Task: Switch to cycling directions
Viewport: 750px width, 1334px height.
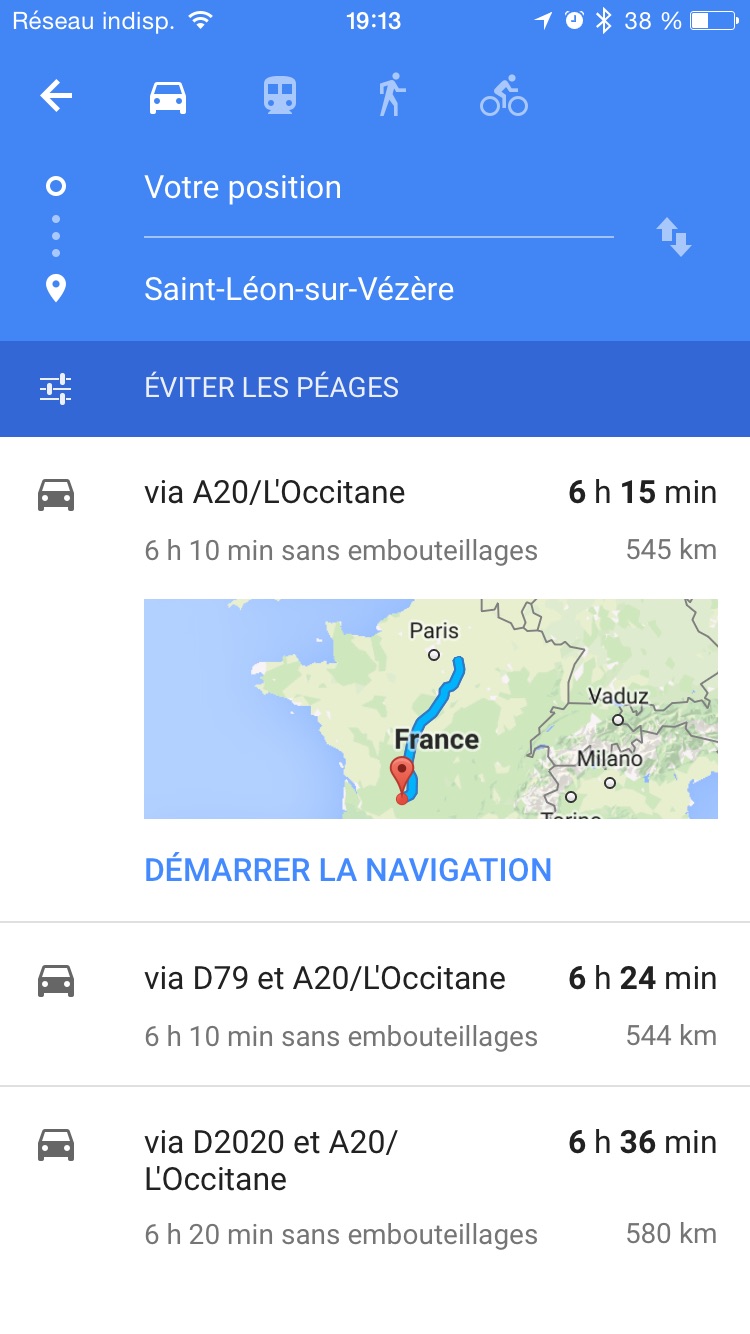Action: point(504,97)
